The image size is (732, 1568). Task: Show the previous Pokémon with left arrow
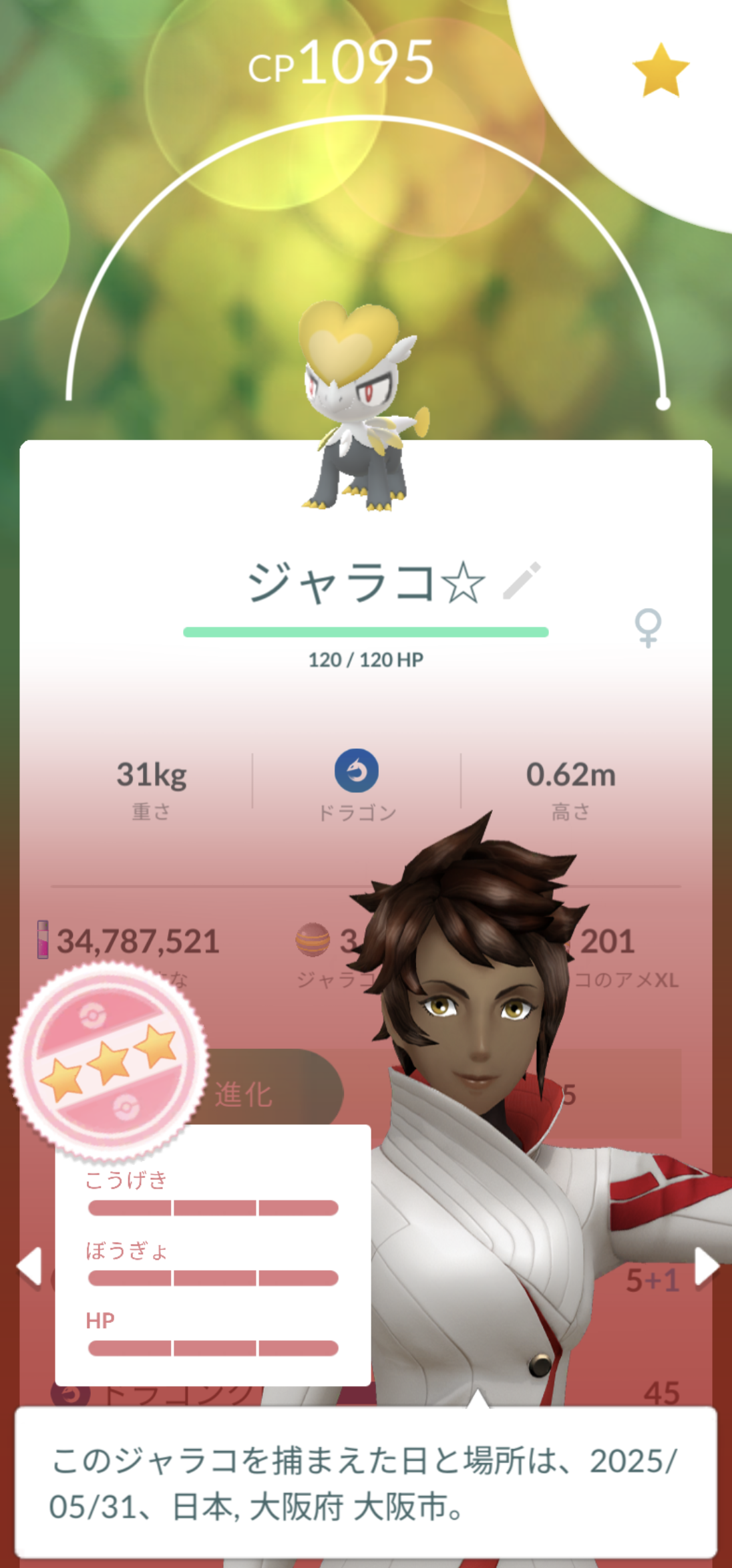click(29, 1266)
